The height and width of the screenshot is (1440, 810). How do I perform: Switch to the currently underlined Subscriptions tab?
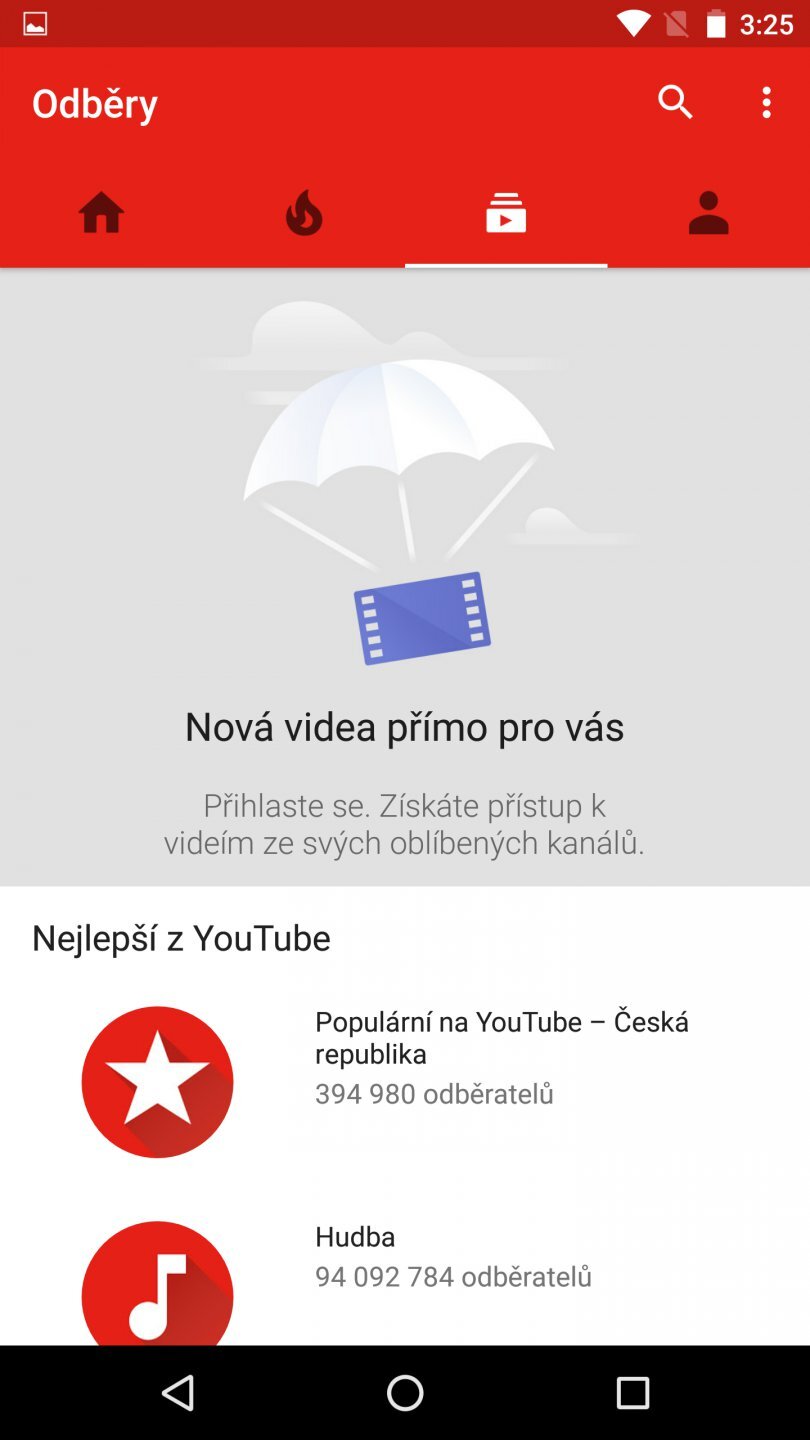(506, 213)
